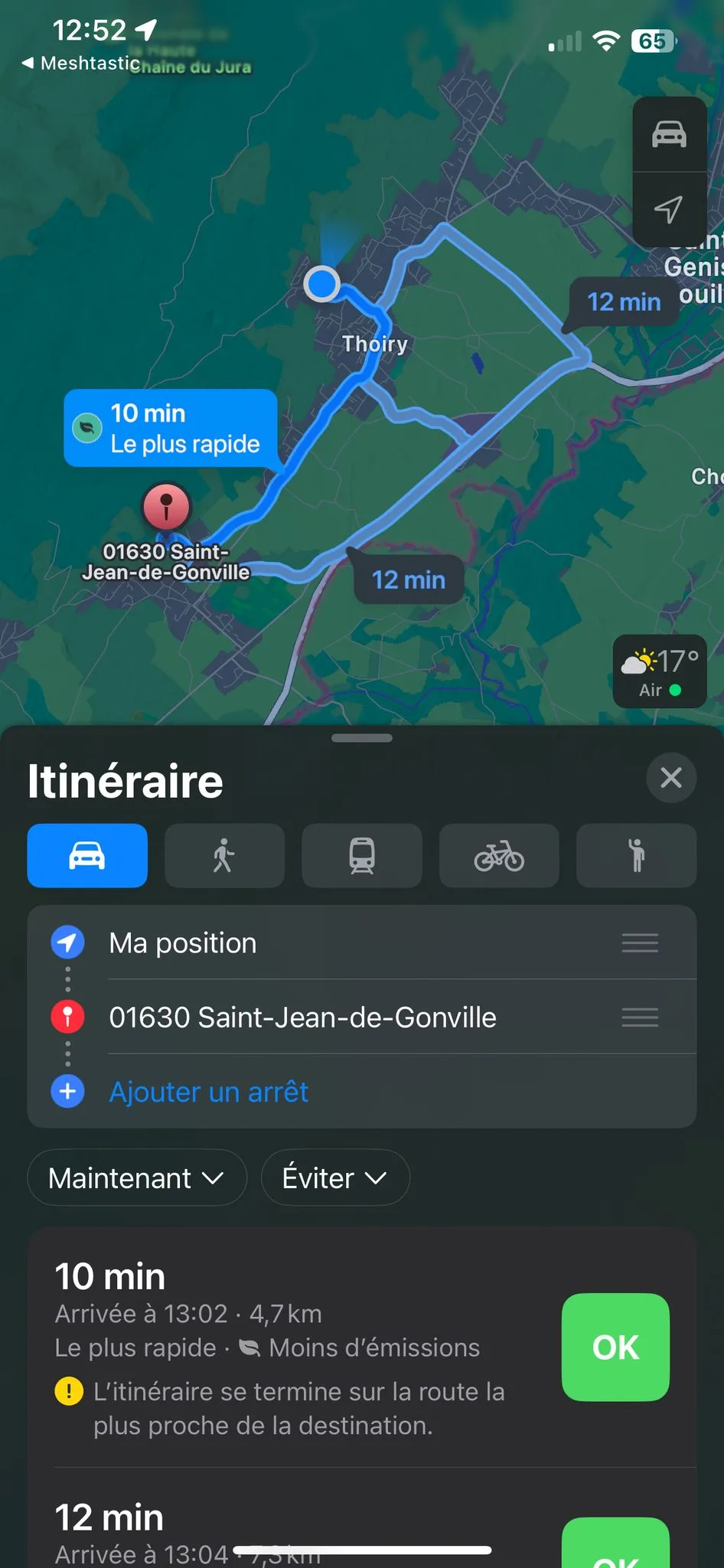
Task: Close the Itinéraire panel
Action: 670,778
